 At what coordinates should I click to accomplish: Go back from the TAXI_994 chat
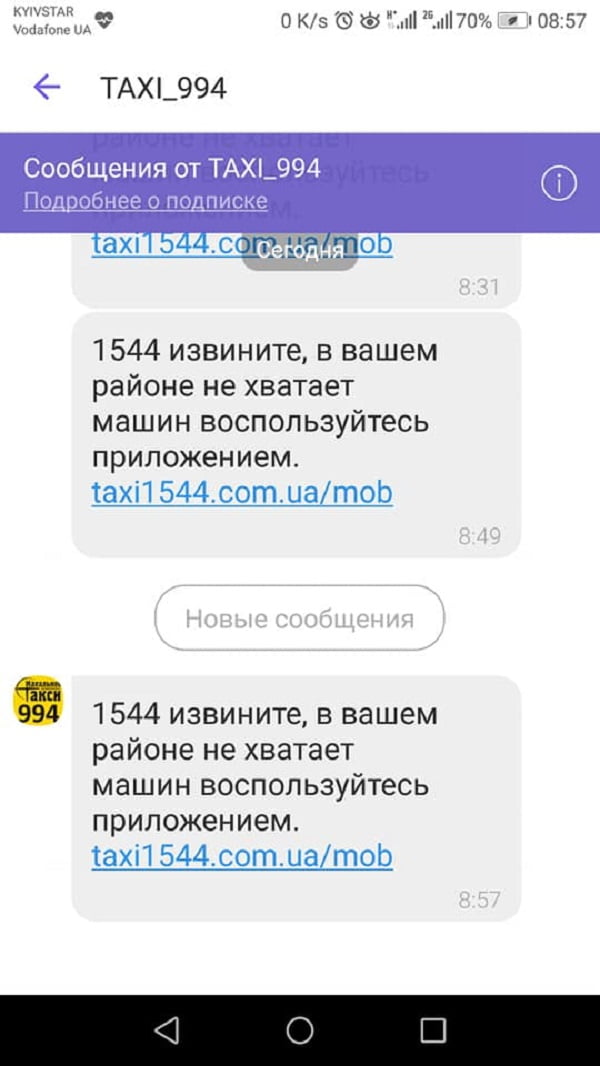pyautogui.click(x=46, y=87)
